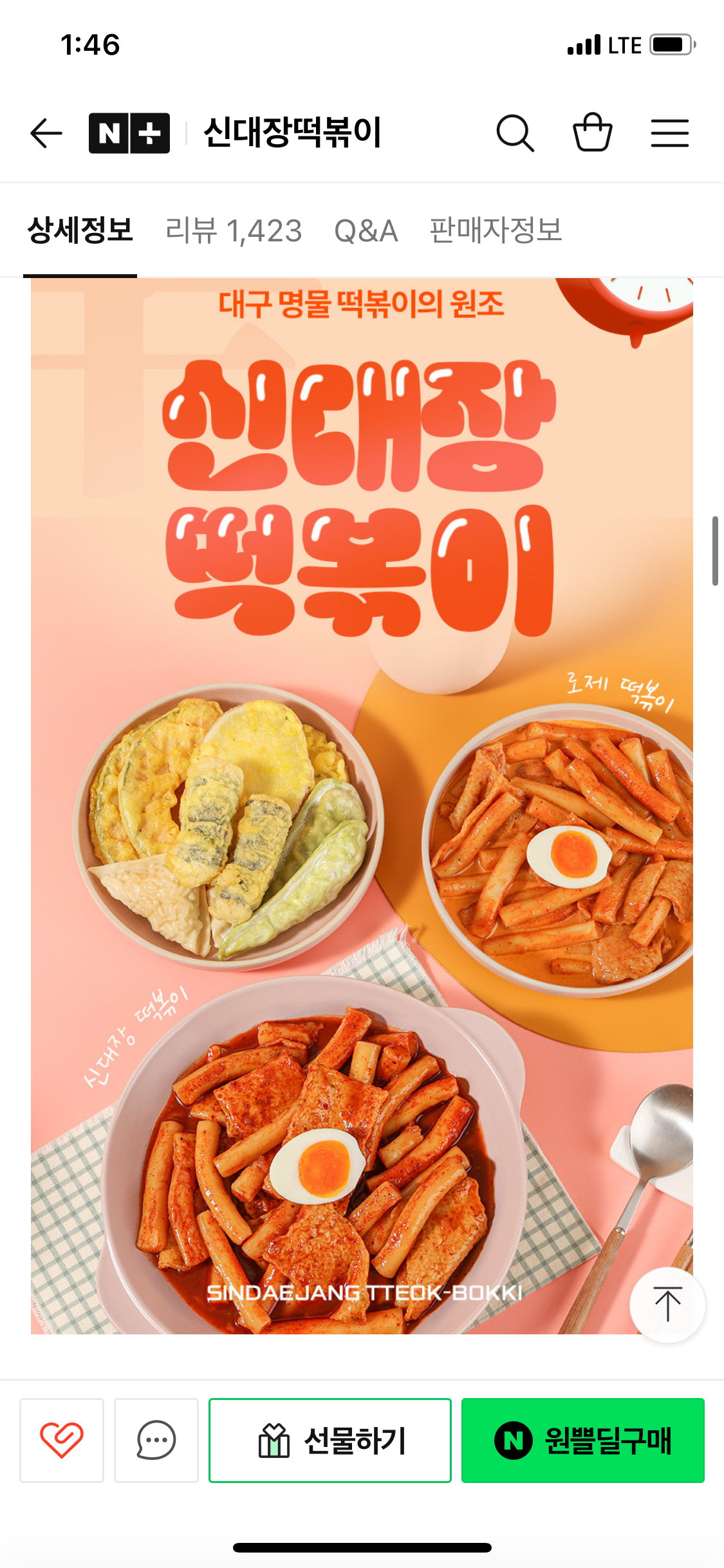Viewport: 724px width, 1568px height.
Task: Search within the store
Action: click(x=515, y=133)
